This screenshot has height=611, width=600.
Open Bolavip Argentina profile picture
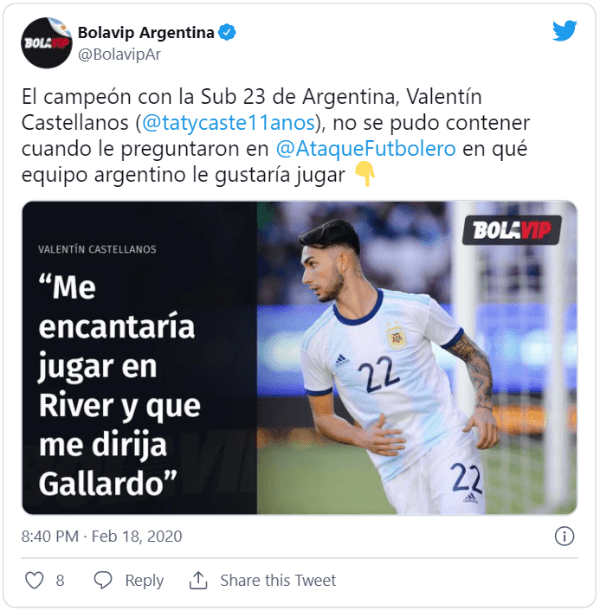pyautogui.click(x=44, y=42)
